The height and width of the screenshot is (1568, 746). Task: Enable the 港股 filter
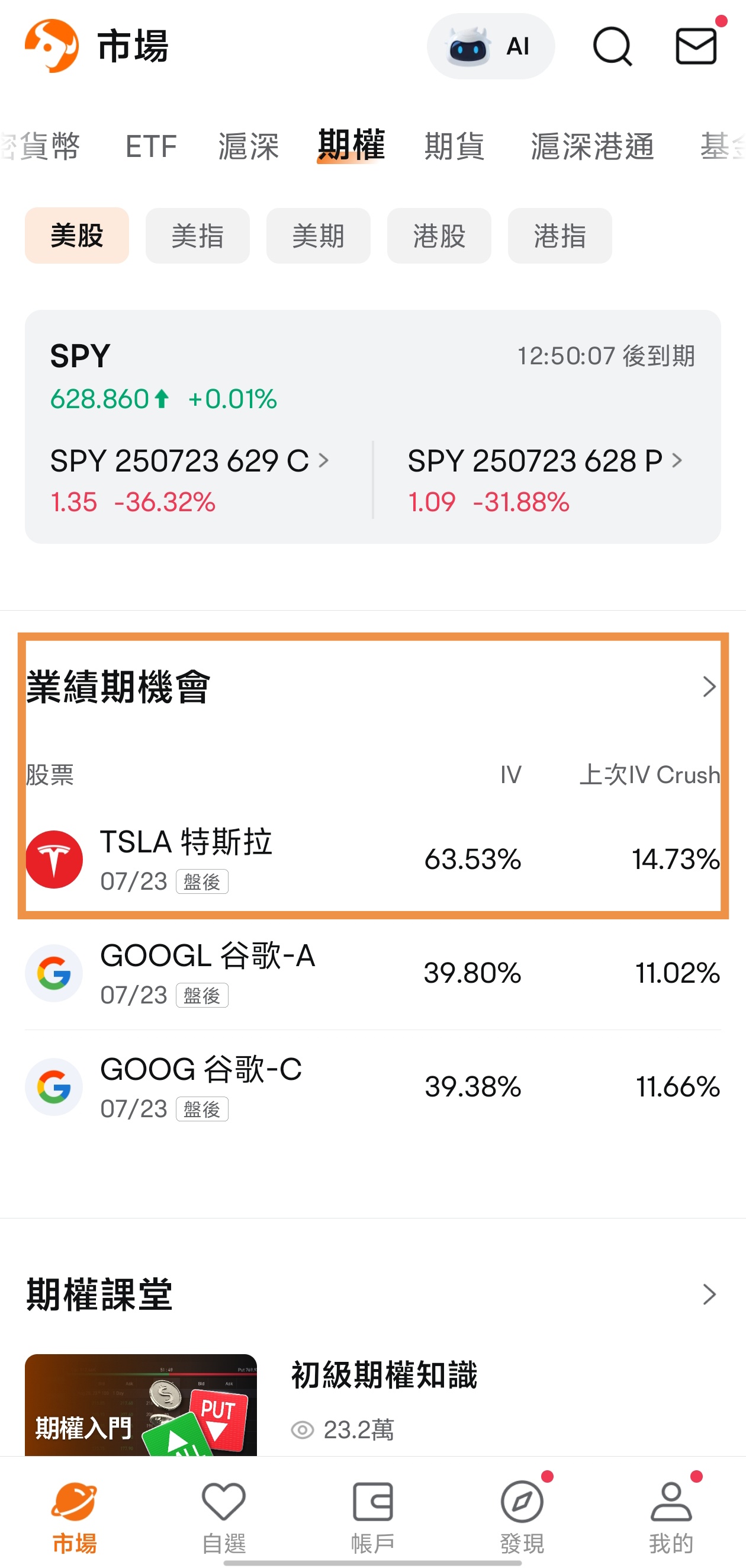tap(439, 236)
